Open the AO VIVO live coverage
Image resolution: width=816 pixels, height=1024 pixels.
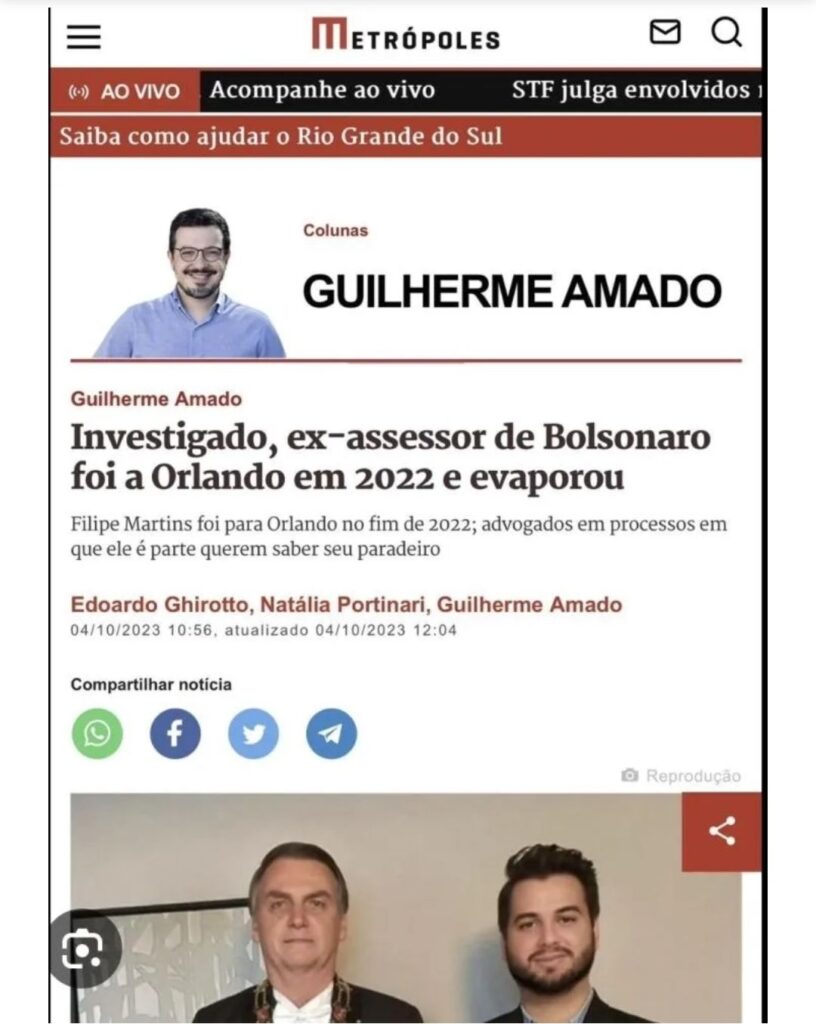point(125,92)
